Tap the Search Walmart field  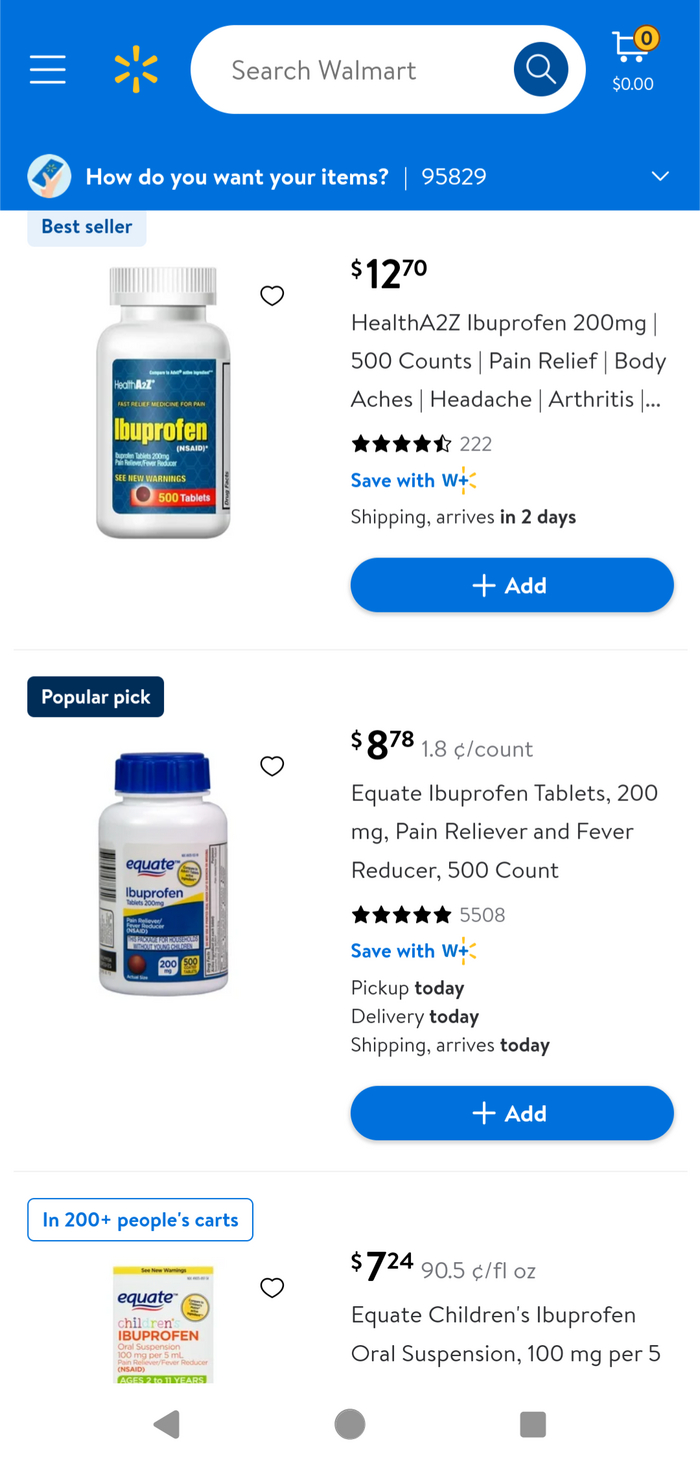tap(350, 70)
